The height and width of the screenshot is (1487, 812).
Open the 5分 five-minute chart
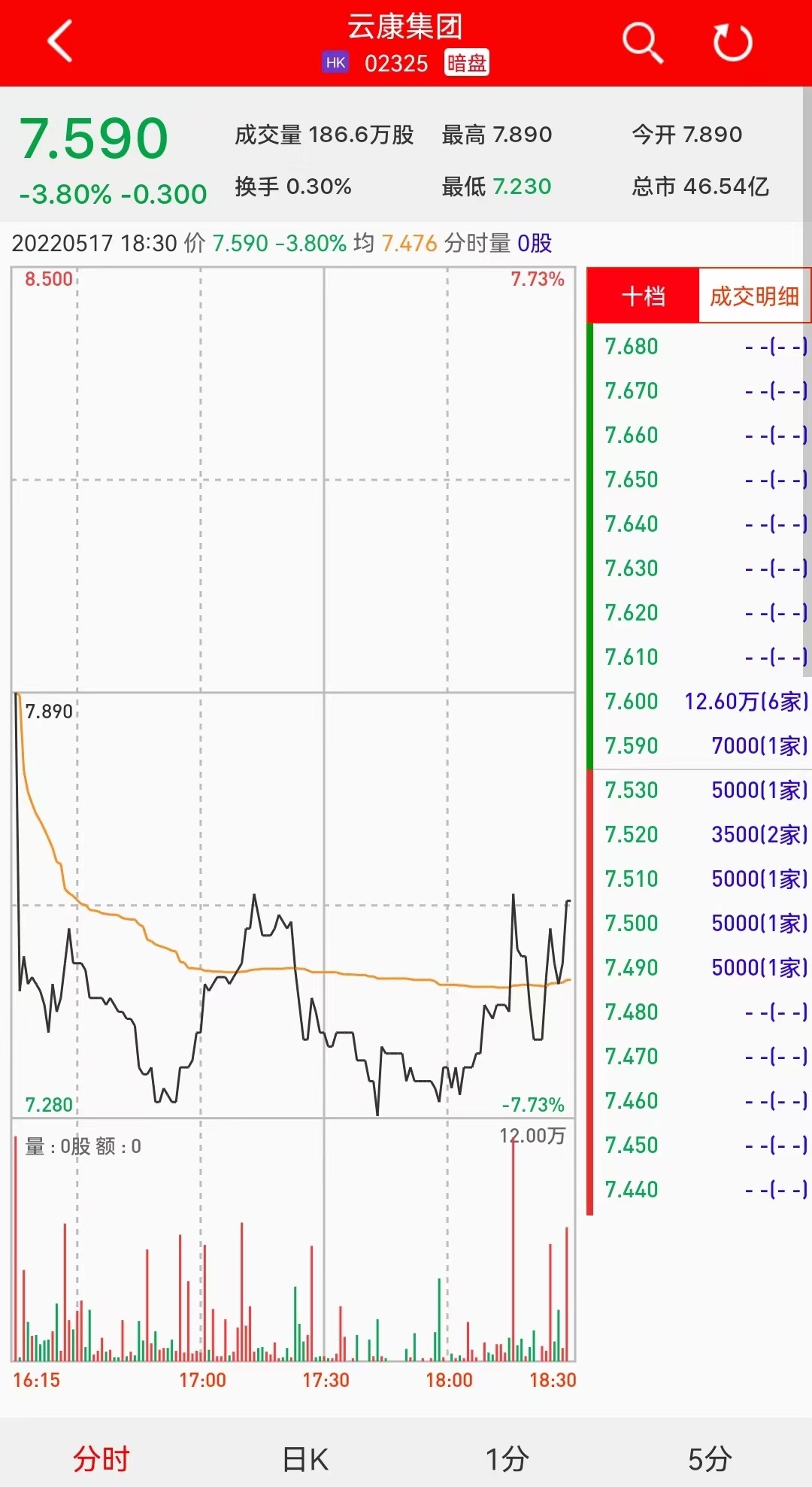(710, 1459)
